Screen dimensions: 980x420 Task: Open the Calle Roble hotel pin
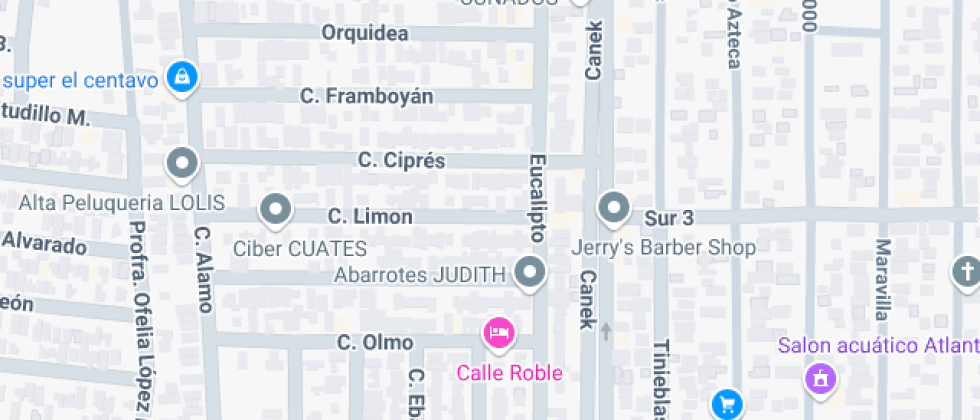click(x=499, y=332)
